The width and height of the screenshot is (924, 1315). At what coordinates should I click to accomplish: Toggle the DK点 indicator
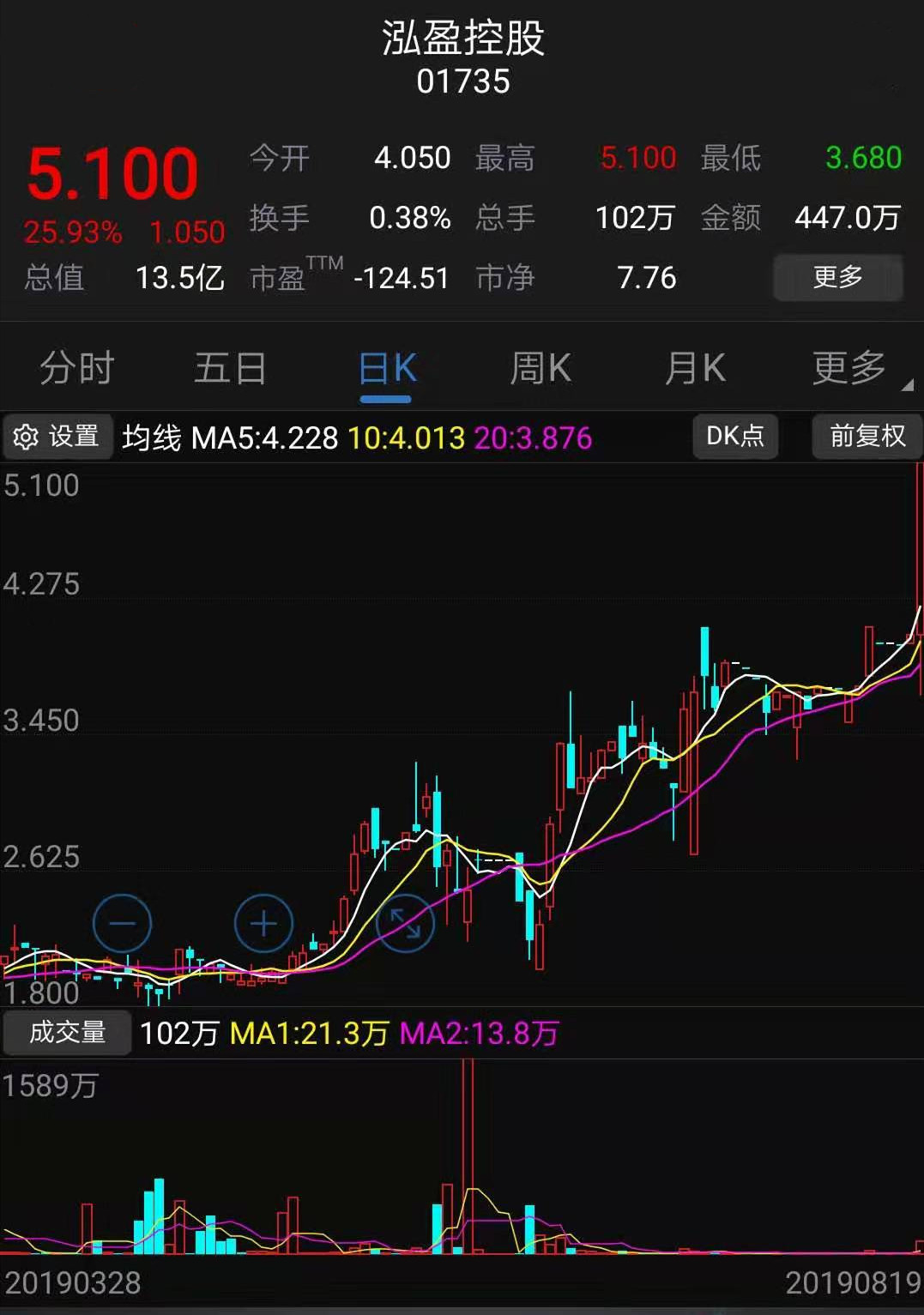(735, 437)
